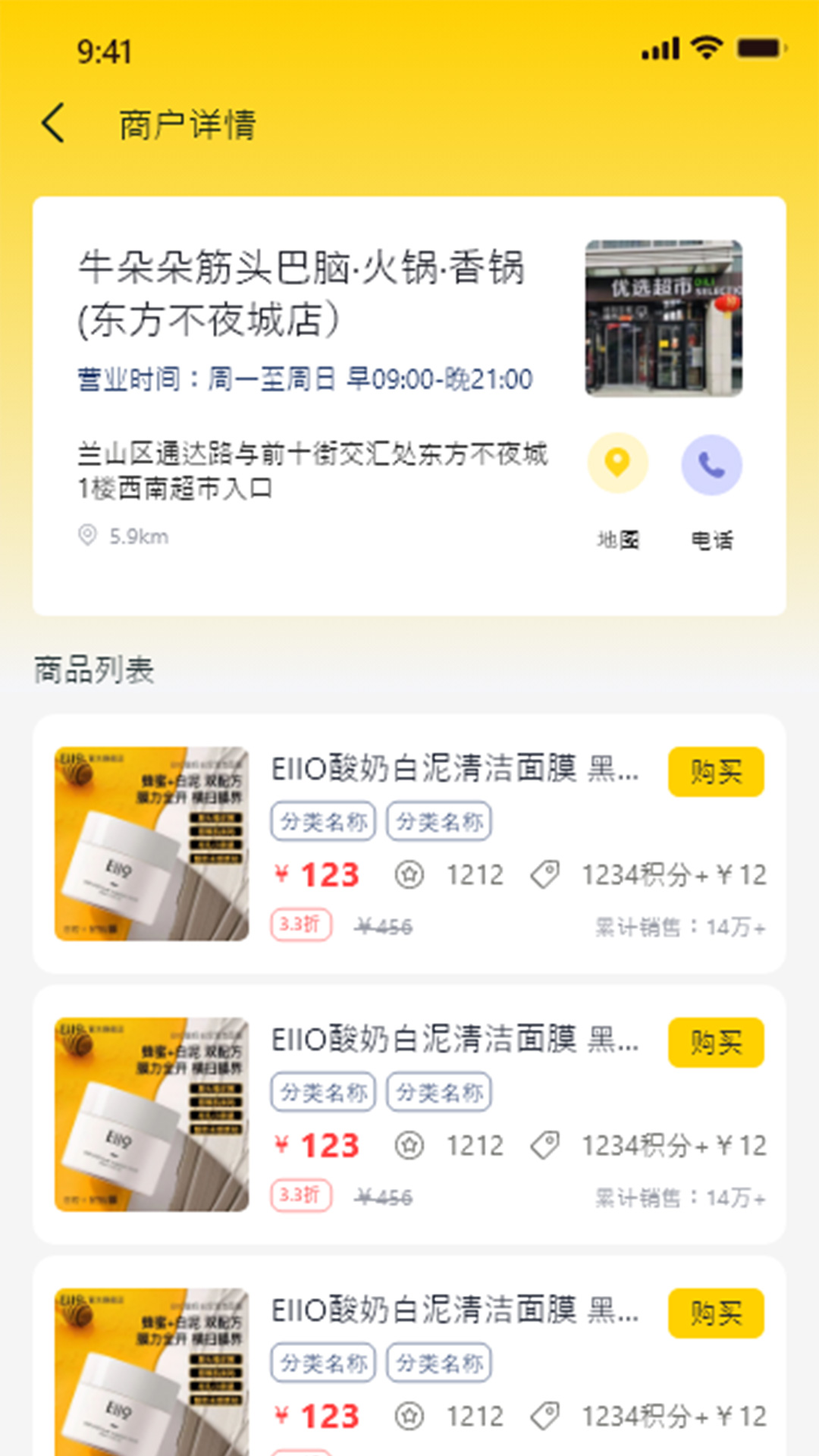Open the truncated first product title EllO酸奶白泥清洁面膜
Viewport: 819px width, 1456px height.
click(x=455, y=771)
